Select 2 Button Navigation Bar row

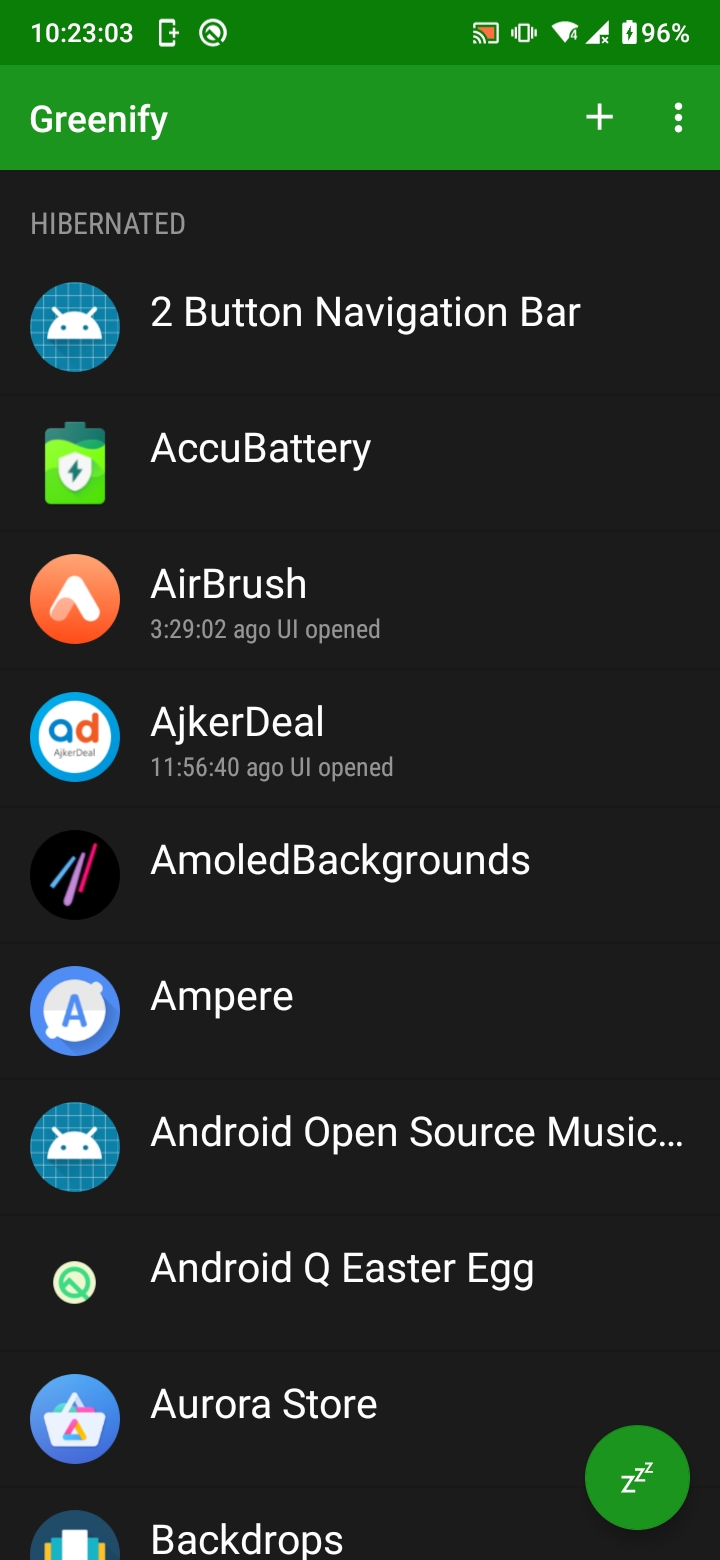pos(360,326)
